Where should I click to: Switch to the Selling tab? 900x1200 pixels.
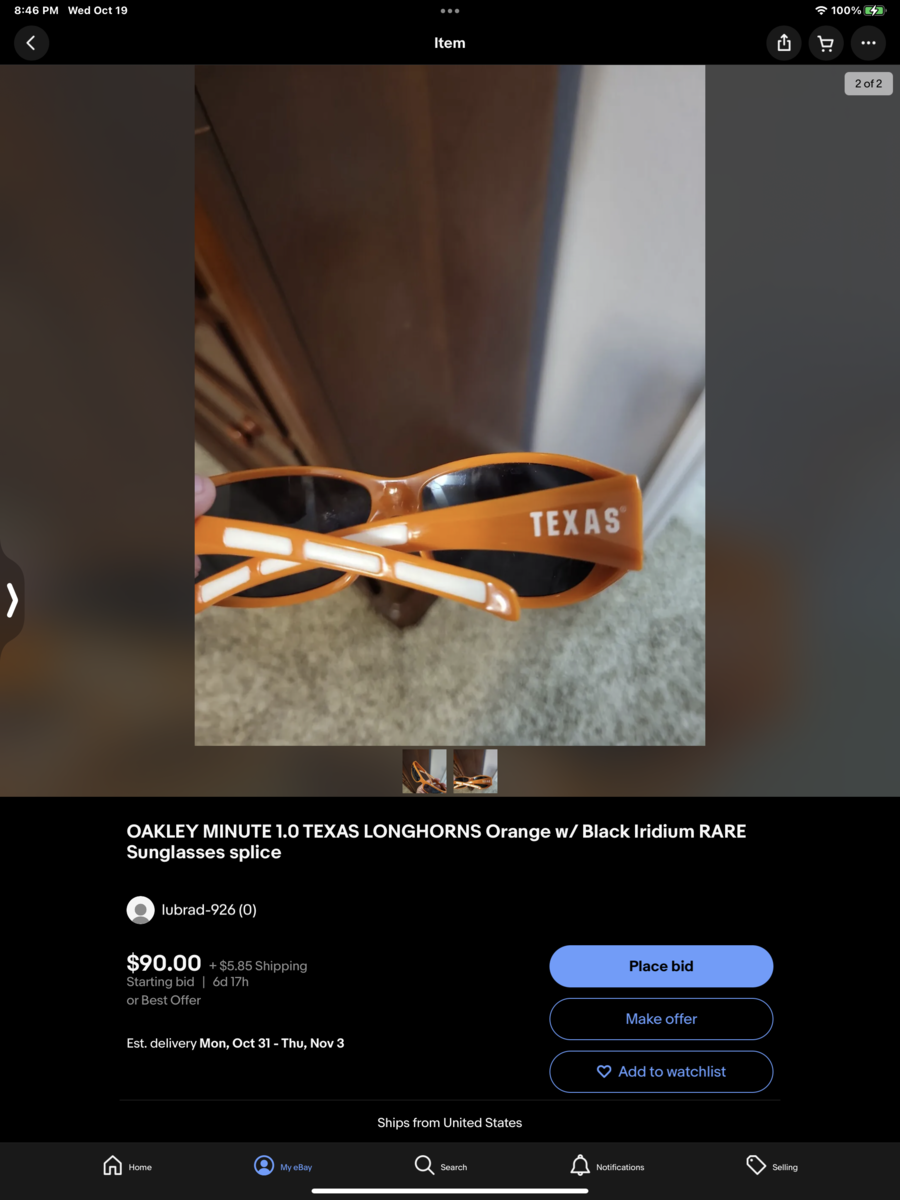tap(771, 1166)
